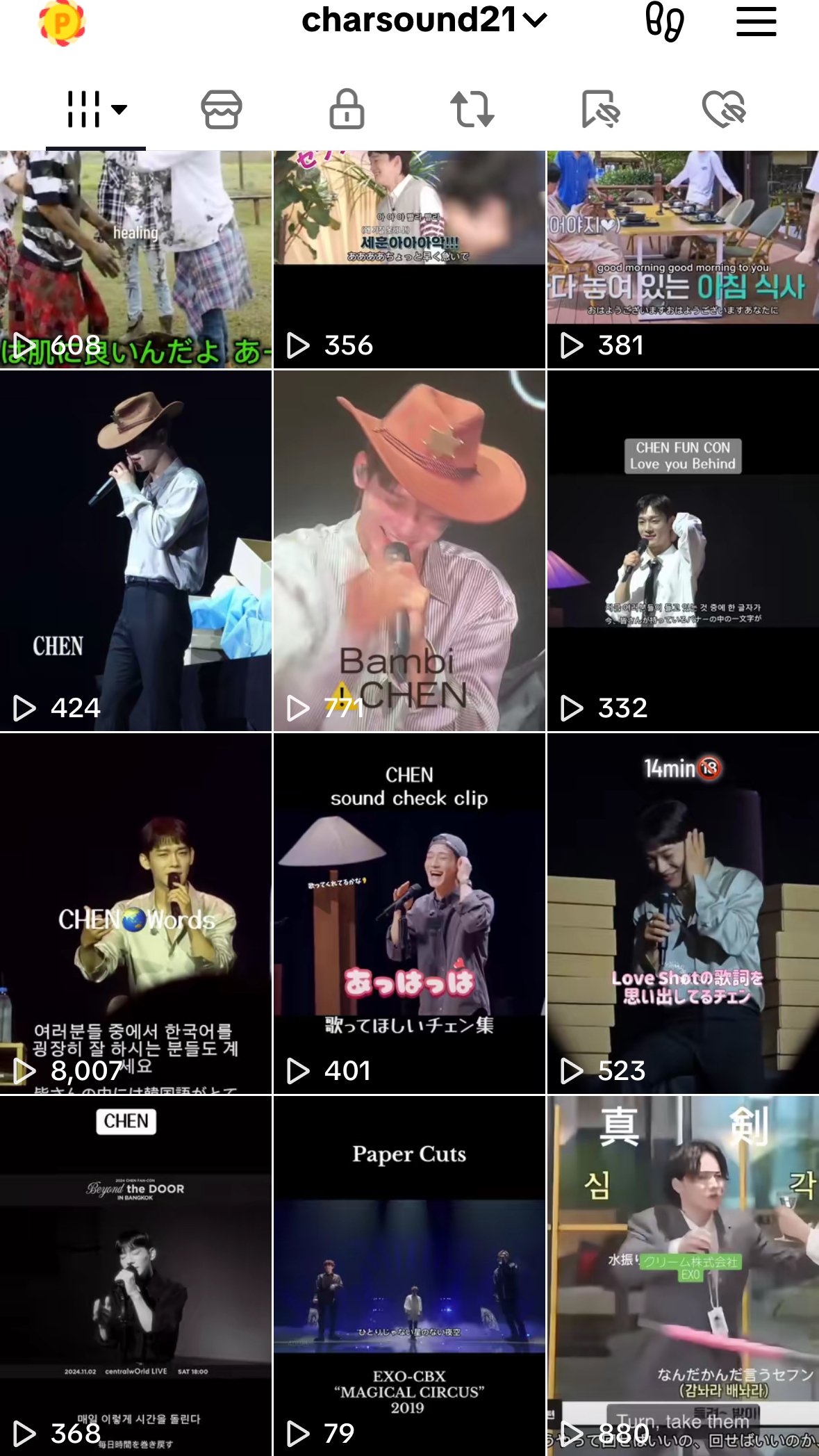
Task: Switch to the hidden liked videos tab
Action: pyautogui.click(x=724, y=110)
